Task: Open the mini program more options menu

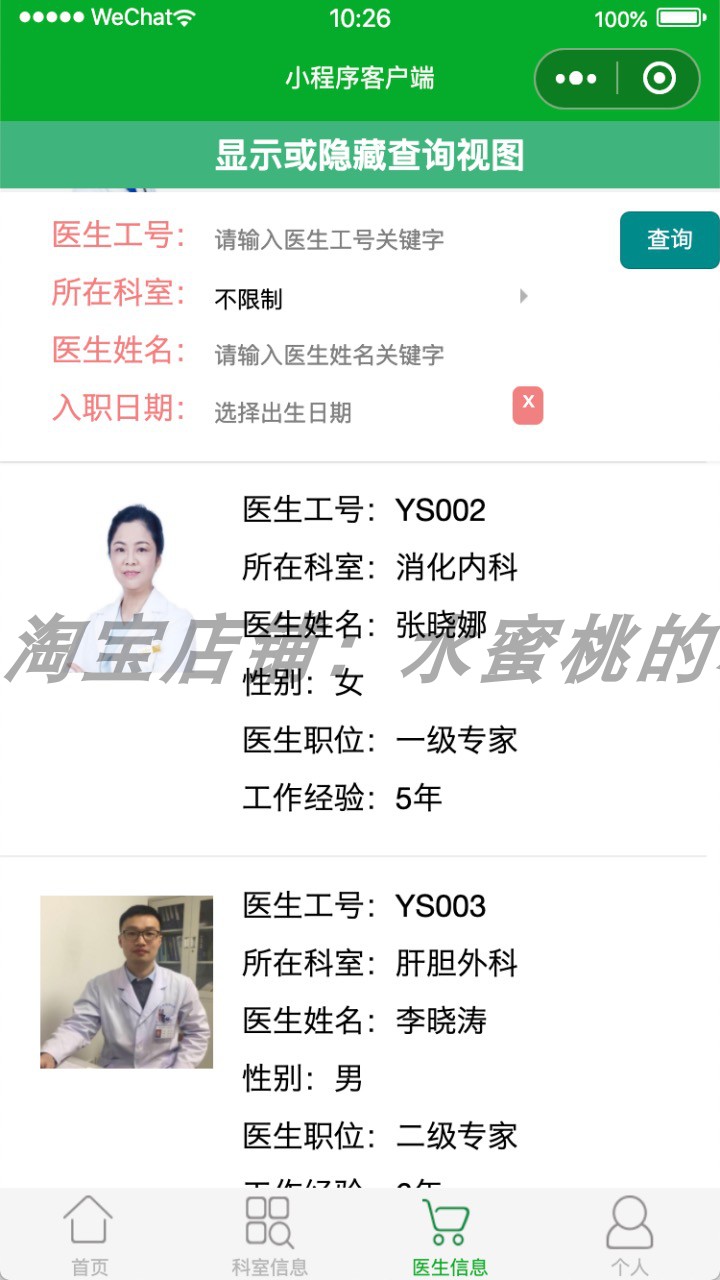Action: coord(576,78)
